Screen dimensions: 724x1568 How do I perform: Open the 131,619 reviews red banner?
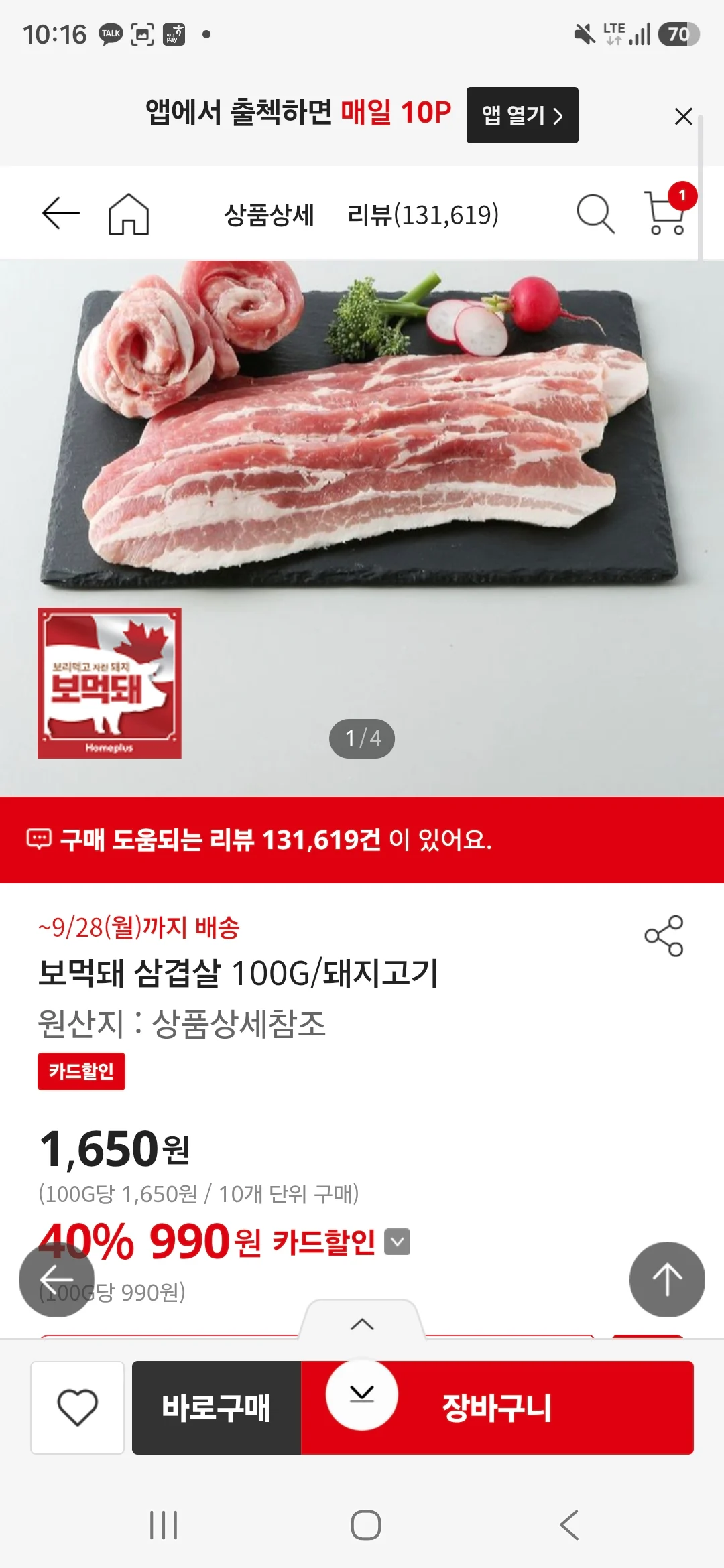[362, 840]
